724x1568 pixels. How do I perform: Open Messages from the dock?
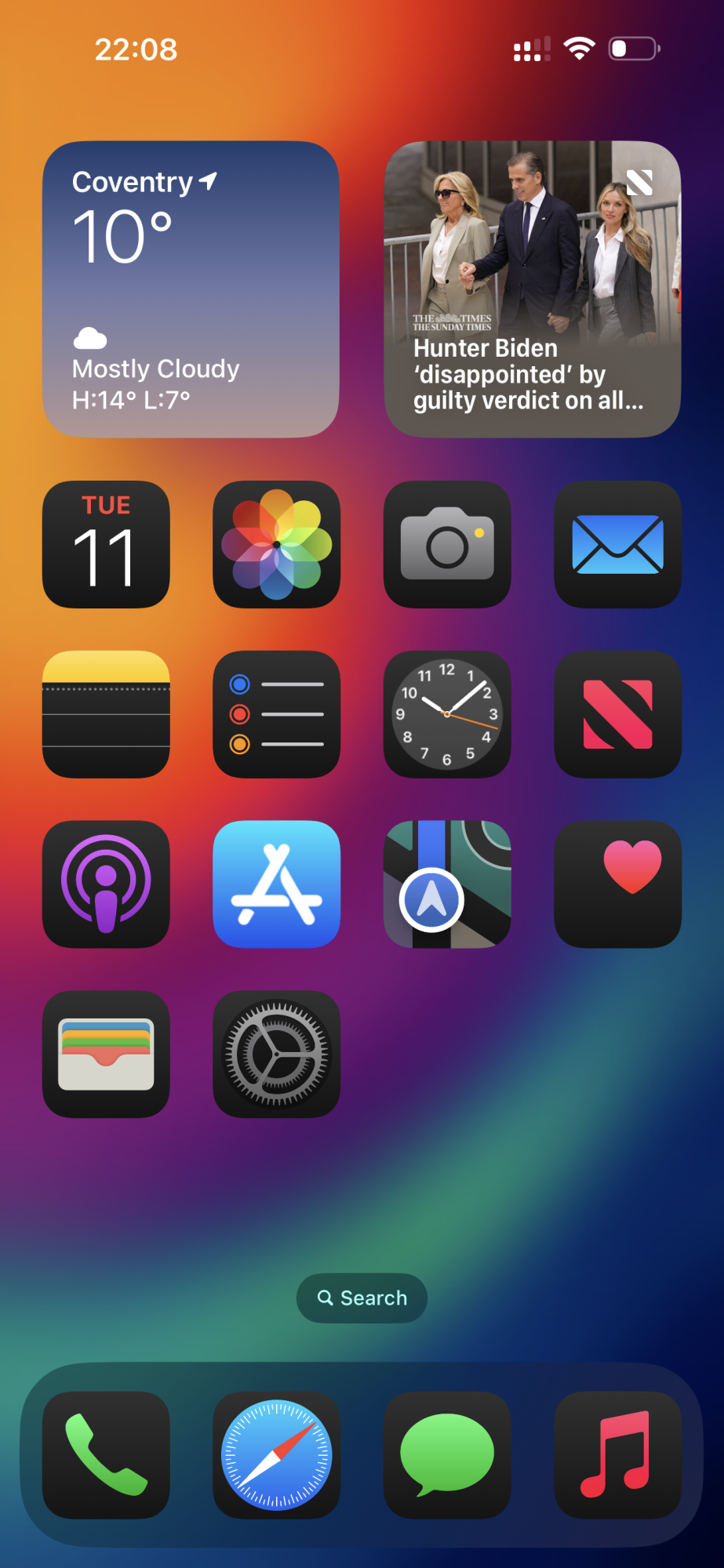coord(447,1455)
